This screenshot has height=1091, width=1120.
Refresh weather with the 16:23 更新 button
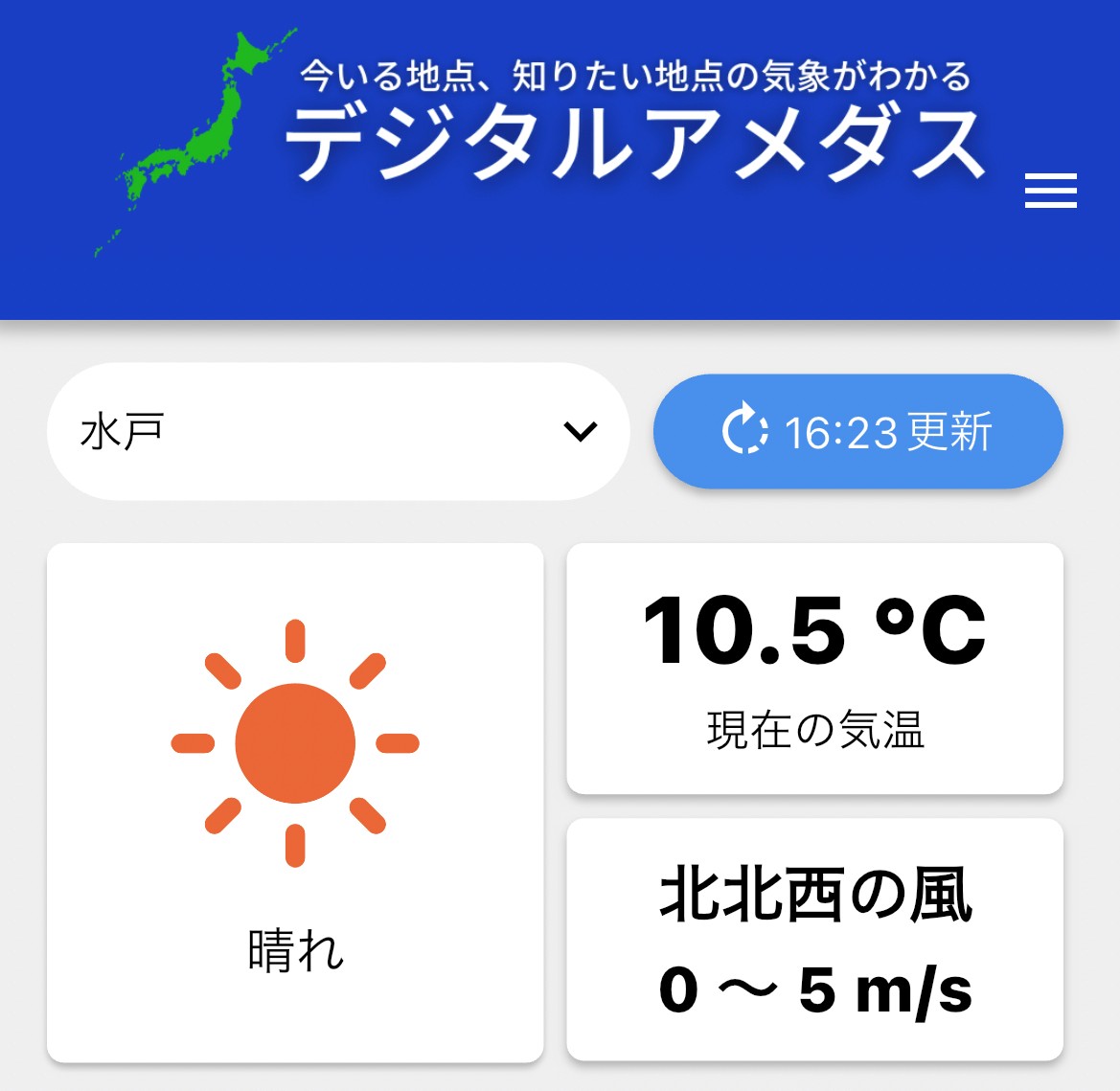pyautogui.click(x=857, y=431)
